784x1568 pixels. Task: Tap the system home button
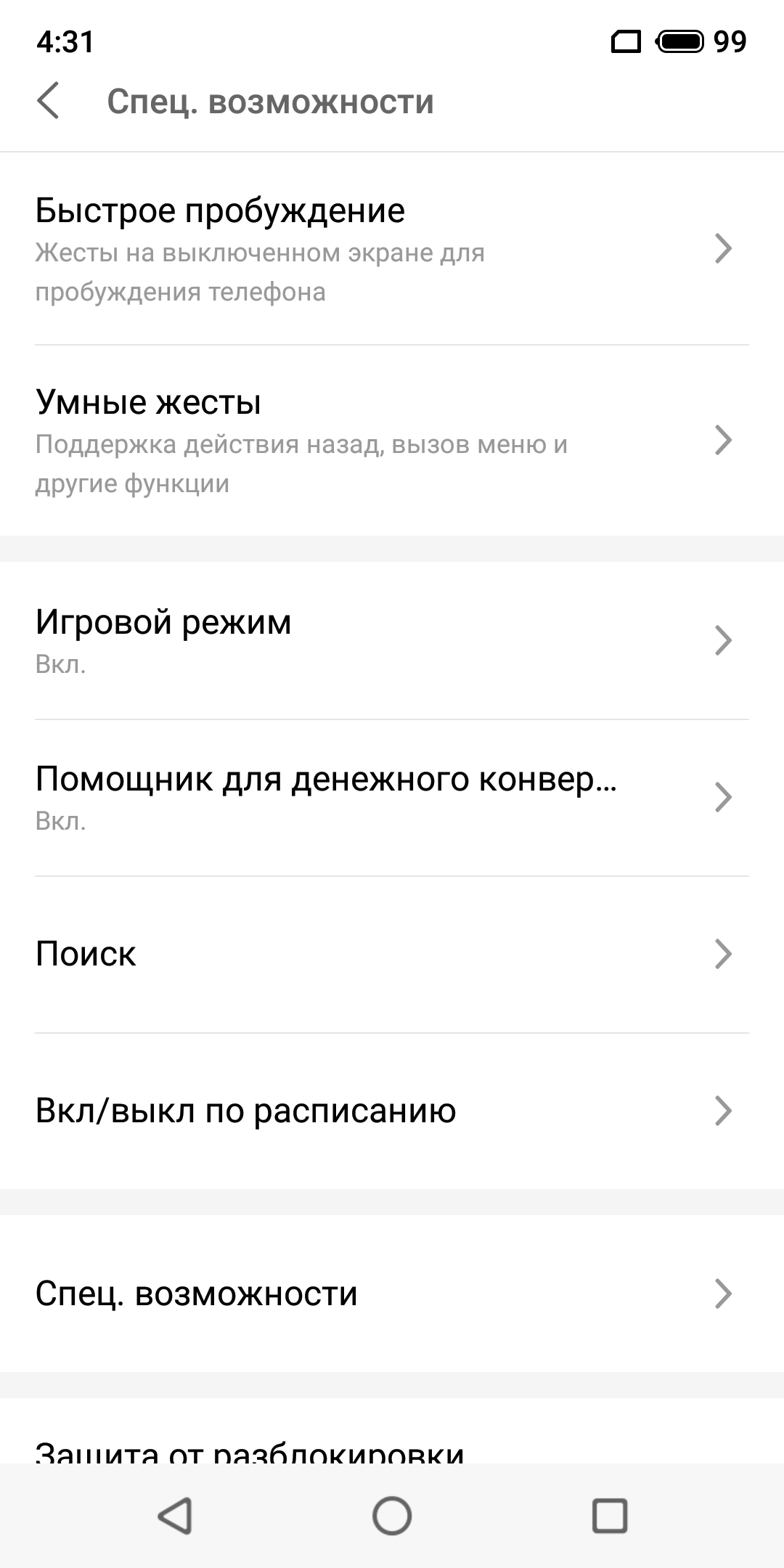[x=392, y=1516]
